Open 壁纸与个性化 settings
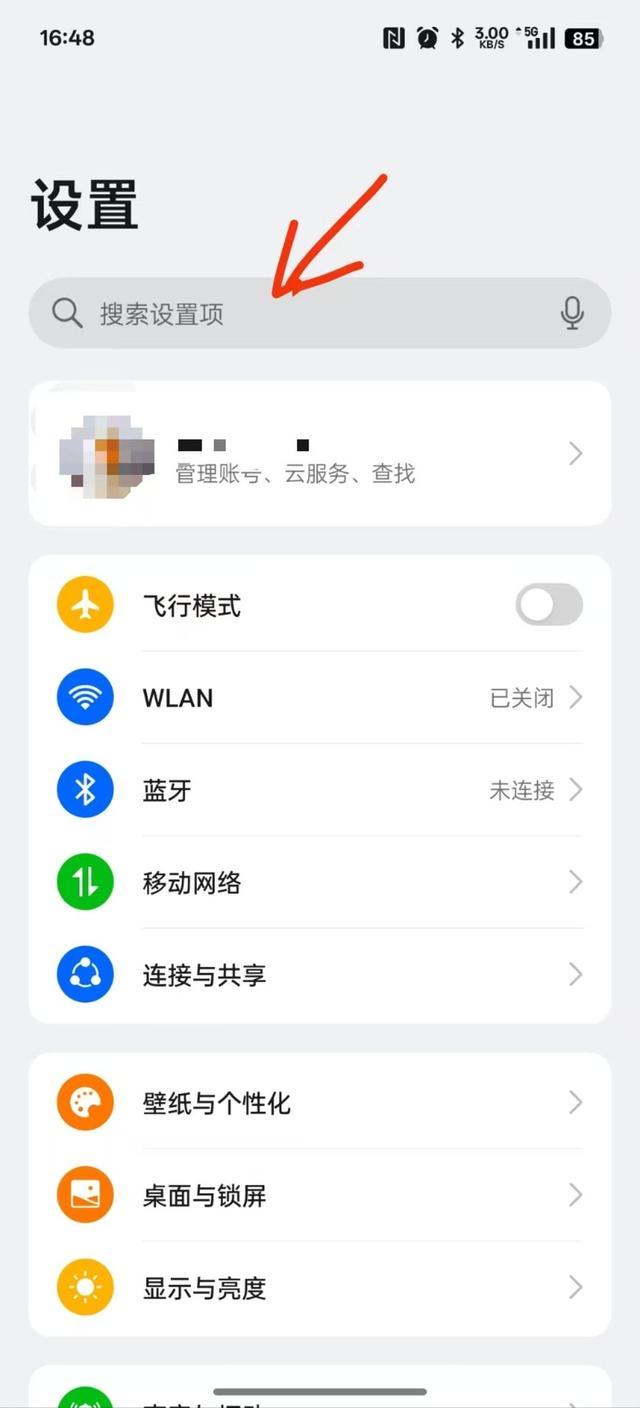Screen dimensions: 640x1408 click(x=320, y=1103)
